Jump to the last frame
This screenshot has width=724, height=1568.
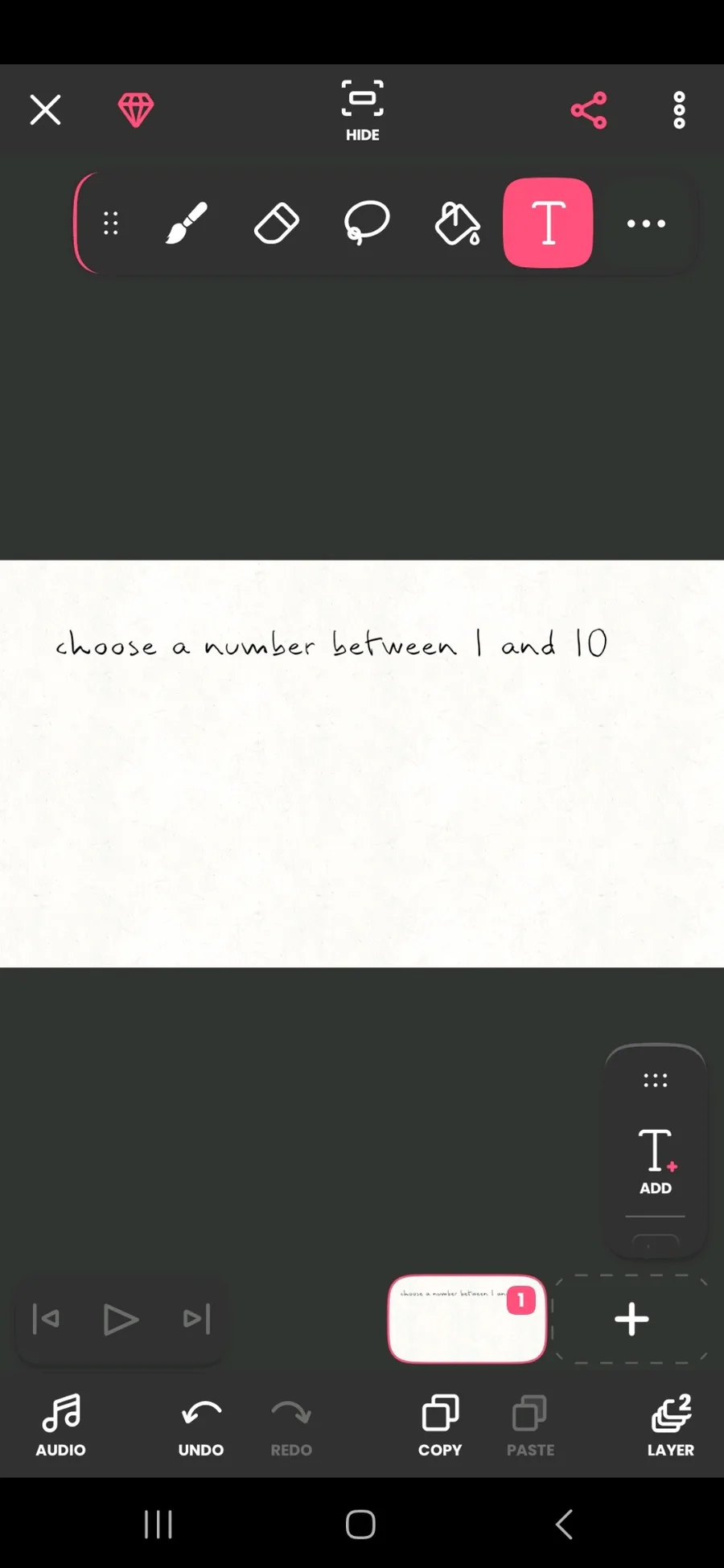tap(196, 1320)
